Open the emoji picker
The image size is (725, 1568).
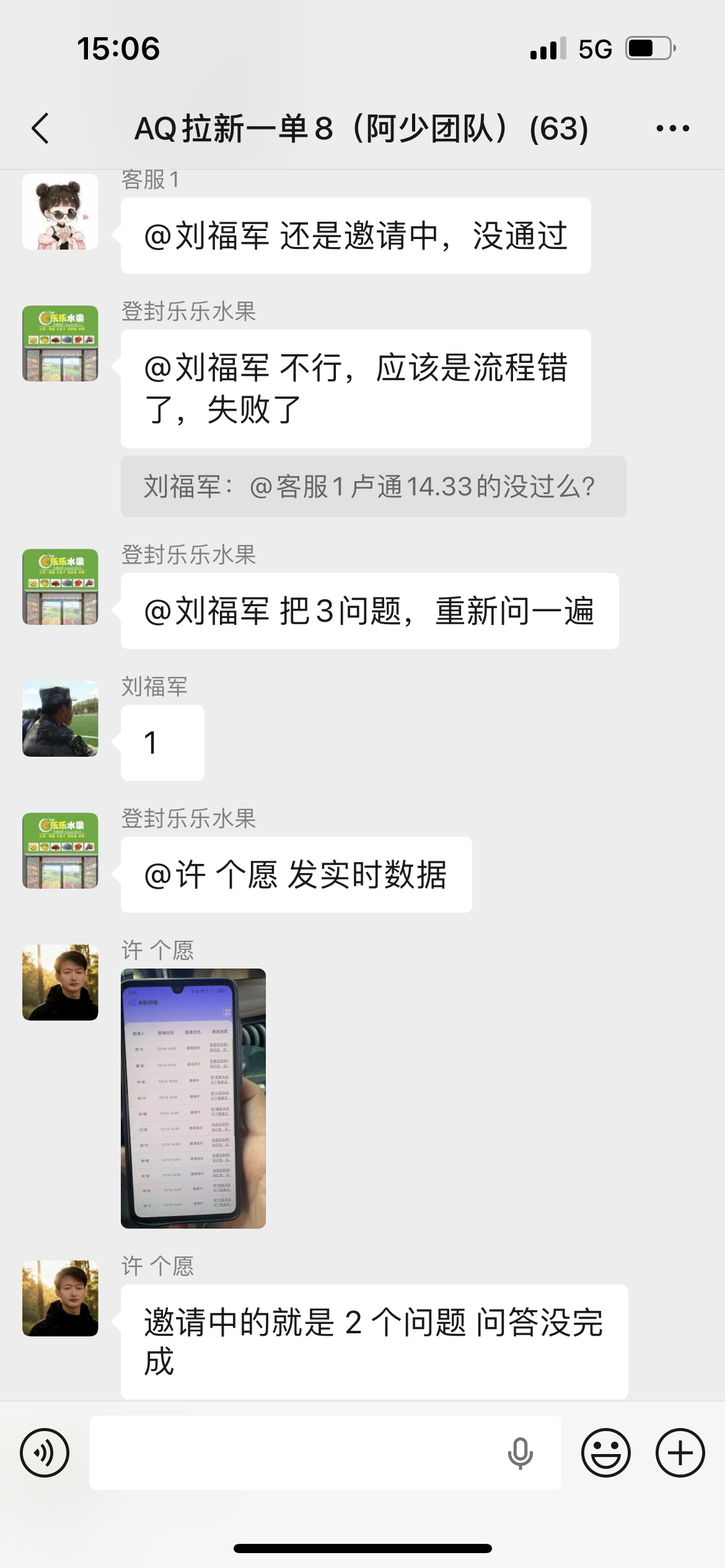coord(605,1452)
